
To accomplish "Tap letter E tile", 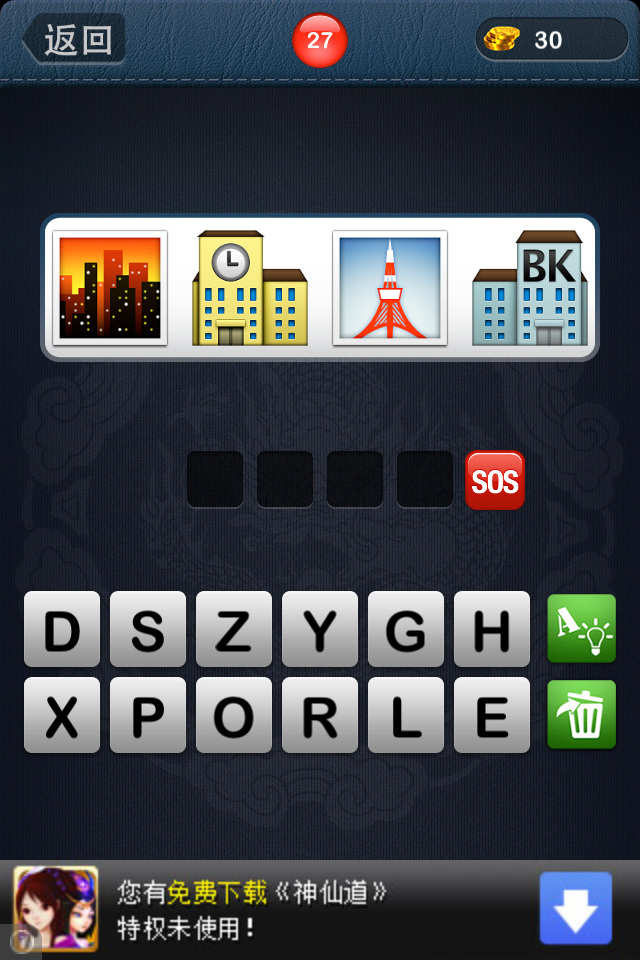I will click(x=492, y=715).
